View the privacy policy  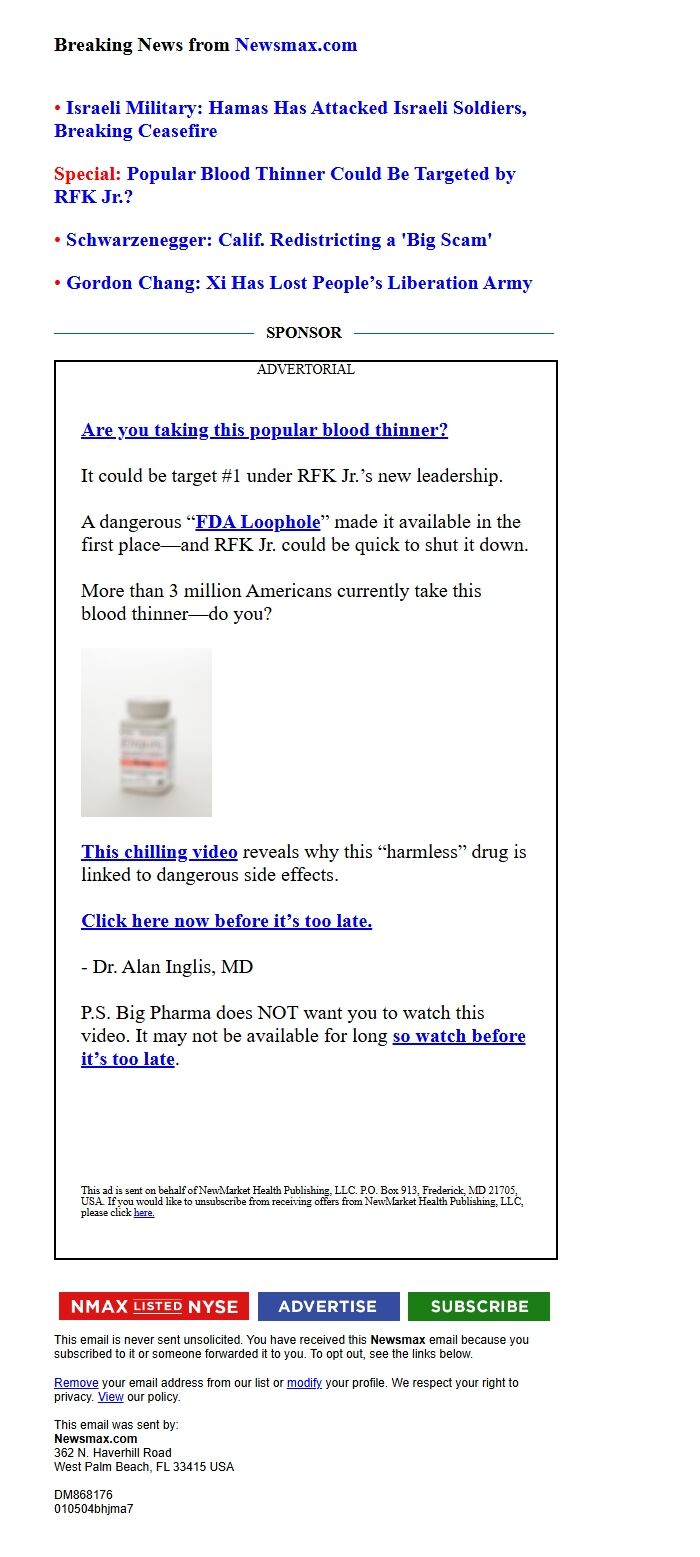[110, 1397]
